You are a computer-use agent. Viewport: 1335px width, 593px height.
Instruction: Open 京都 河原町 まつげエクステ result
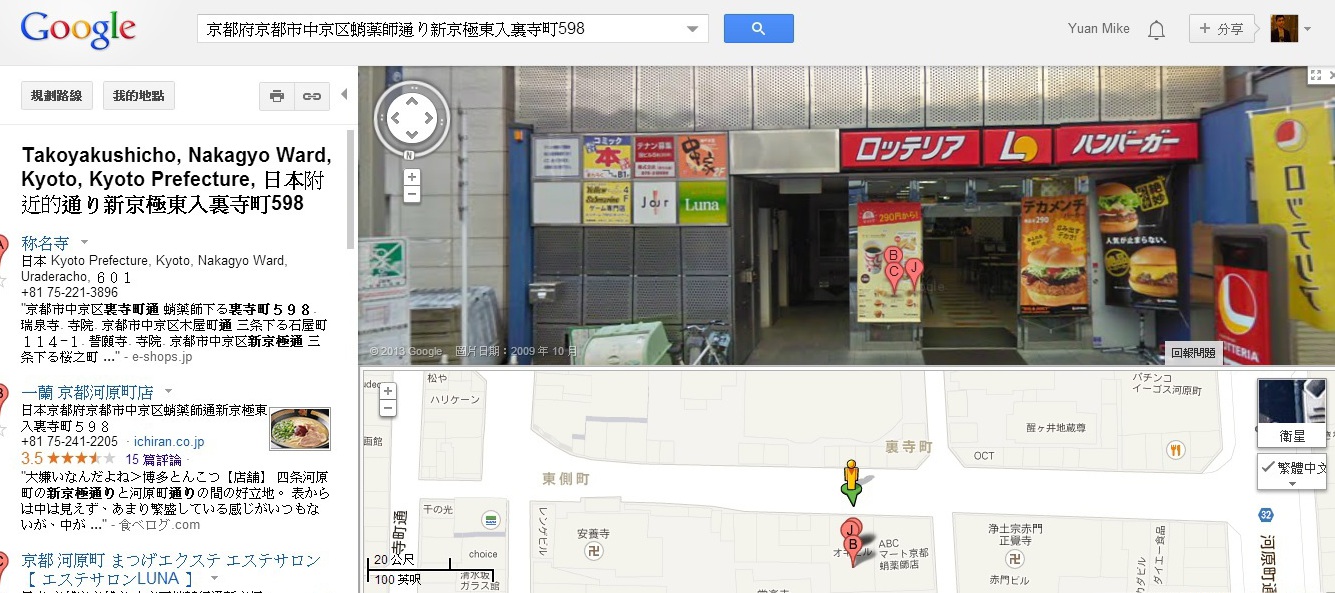pos(170,560)
